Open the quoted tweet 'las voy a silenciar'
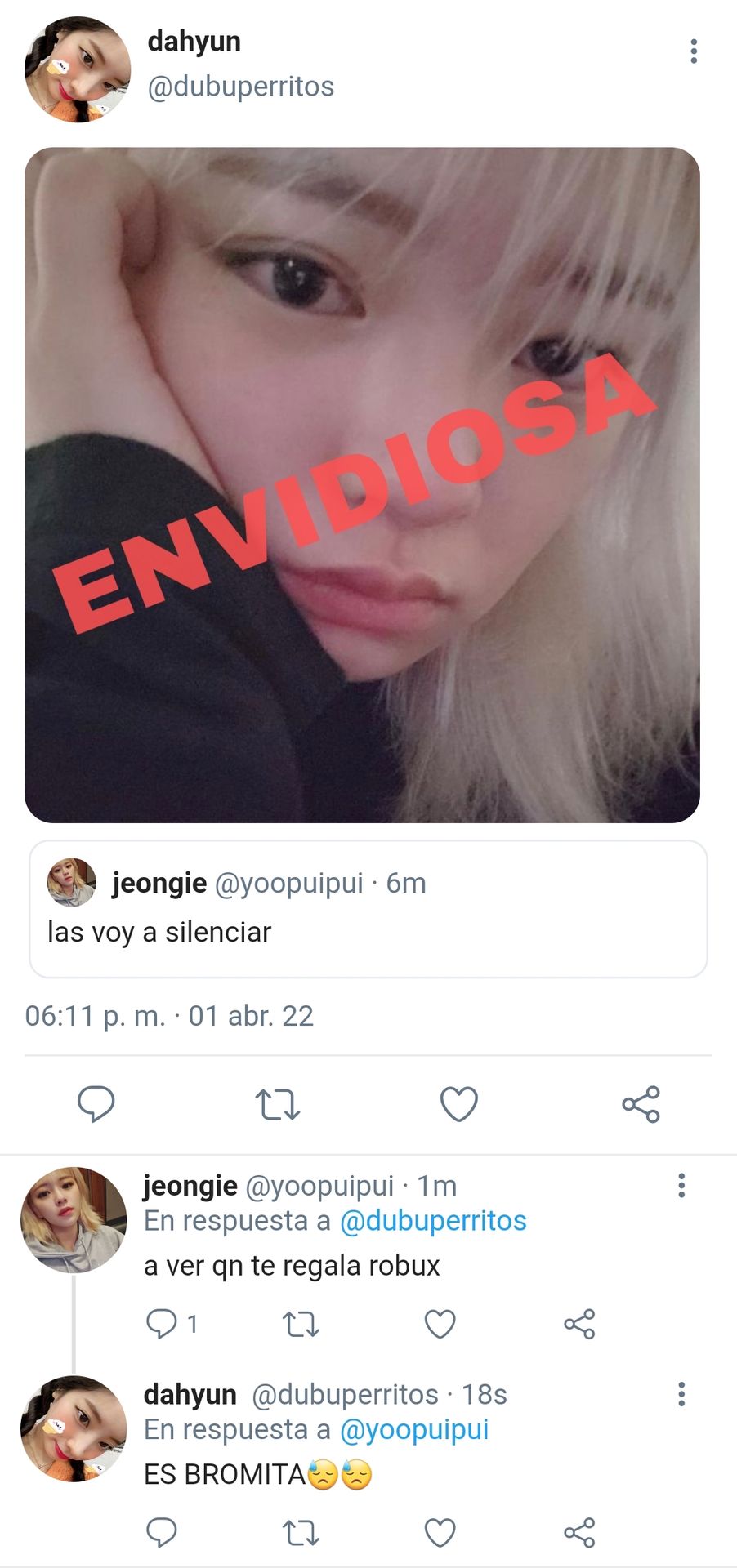 tap(368, 909)
